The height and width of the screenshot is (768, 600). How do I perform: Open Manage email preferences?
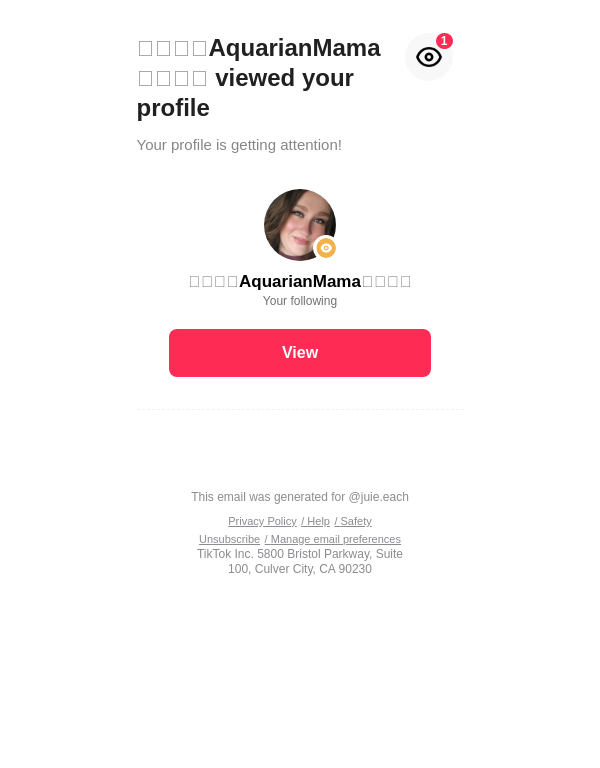pyautogui.click(x=334, y=539)
